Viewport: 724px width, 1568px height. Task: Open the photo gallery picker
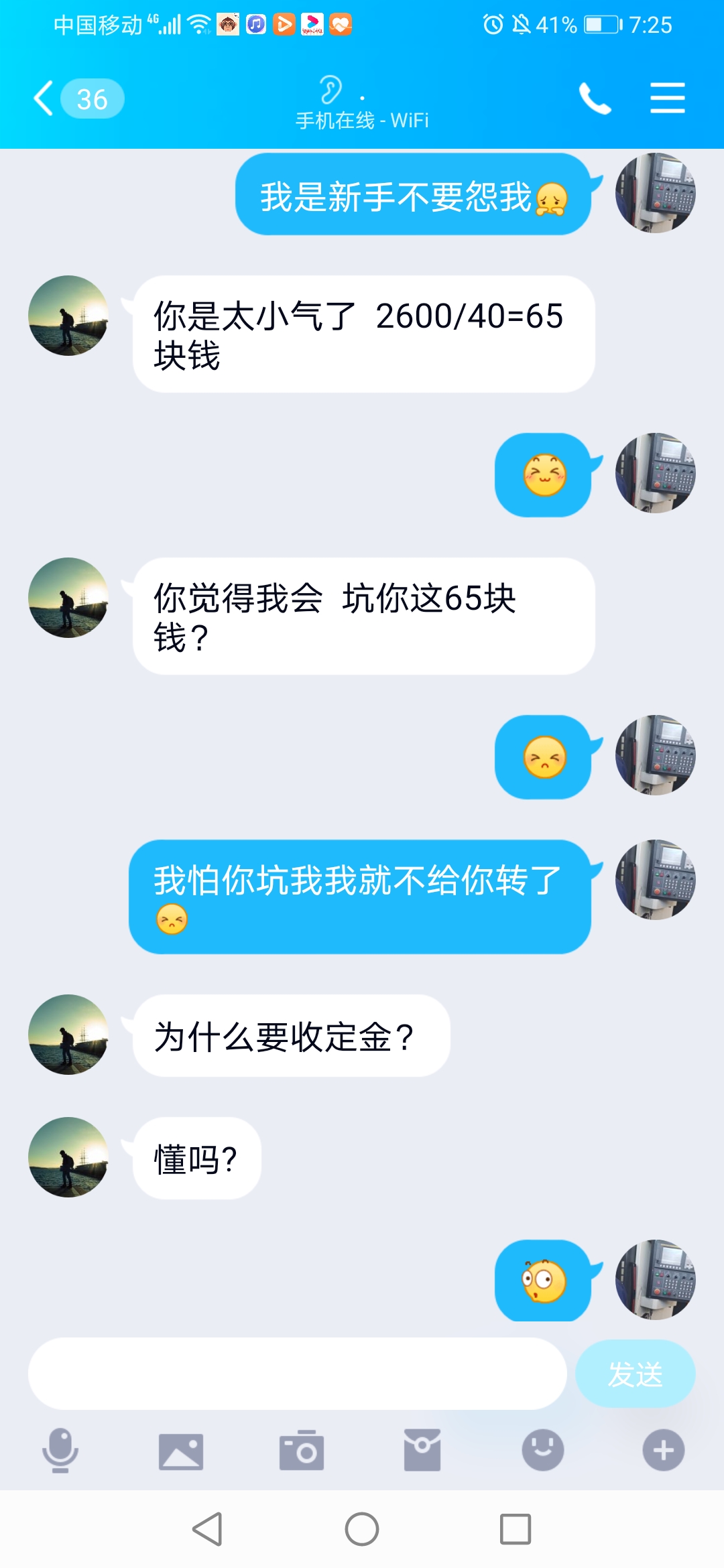tap(181, 1451)
